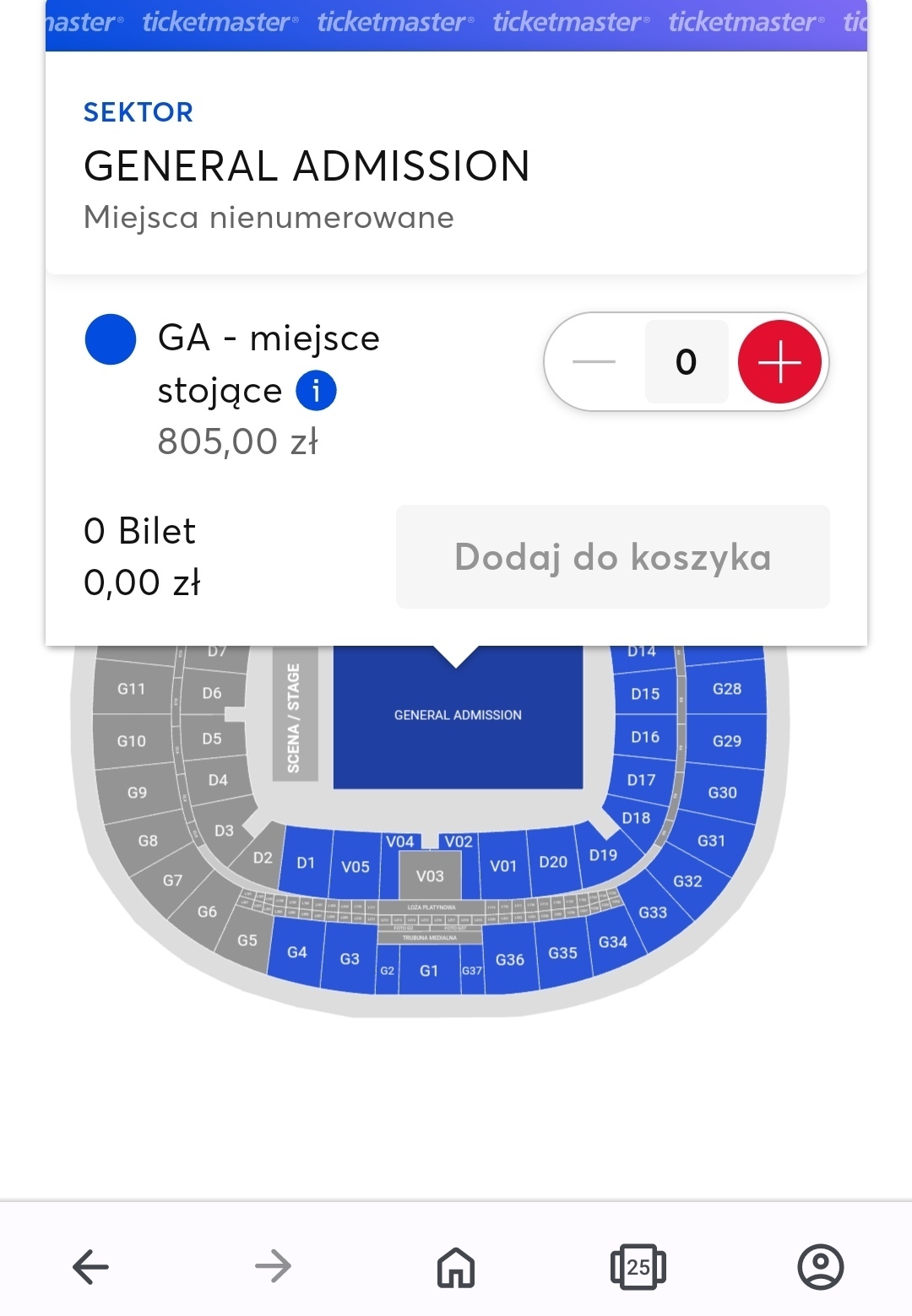The image size is (912, 1316).
Task: Go forward to the next page
Action: [x=273, y=1266]
